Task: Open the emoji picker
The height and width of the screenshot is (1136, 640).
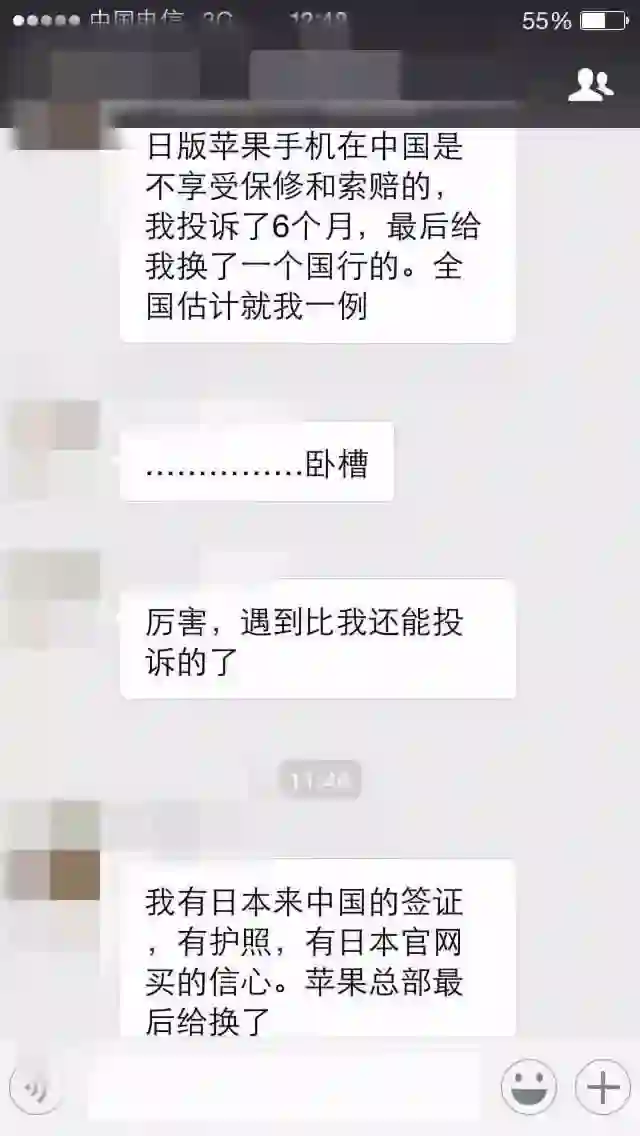Action: [528, 1086]
